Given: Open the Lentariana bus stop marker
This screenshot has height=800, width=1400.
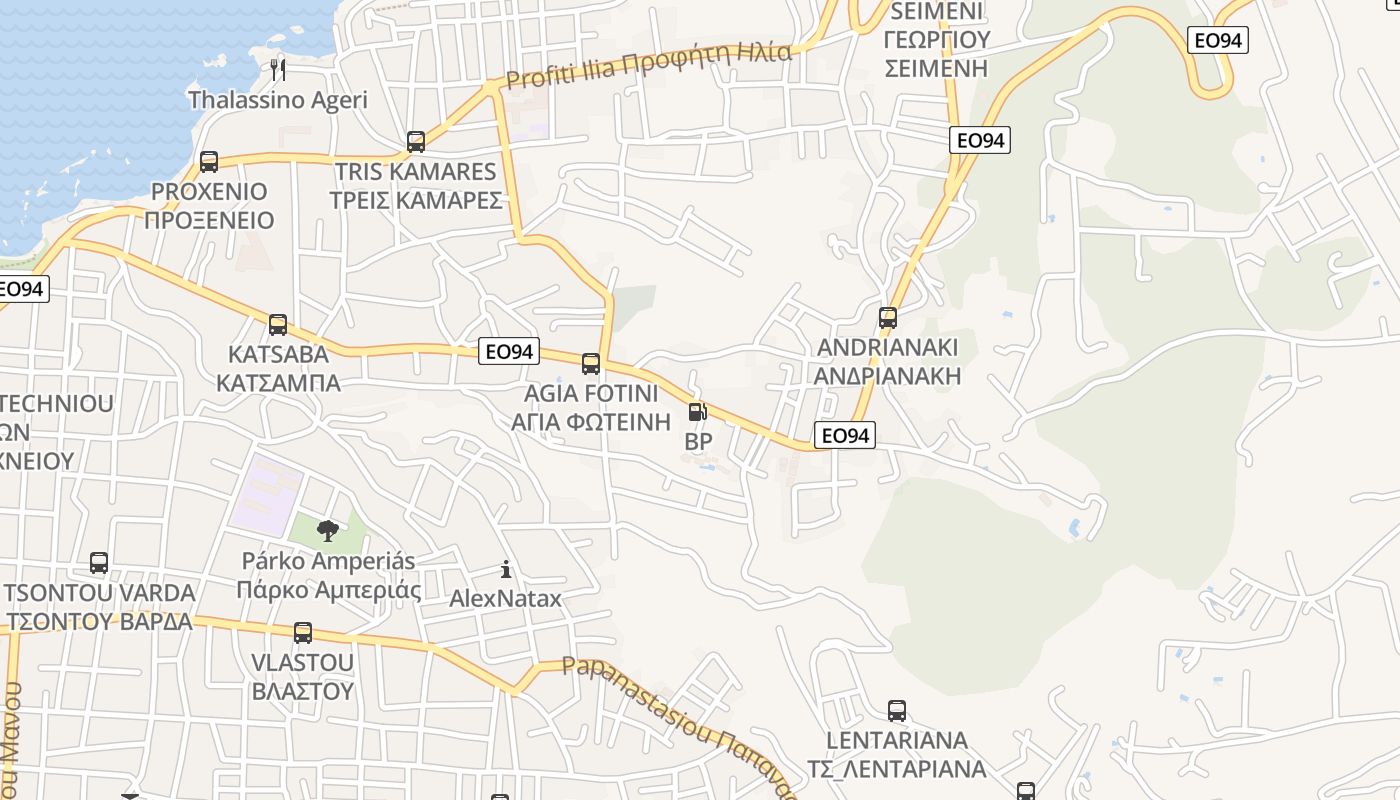Looking at the screenshot, I should (x=897, y=711).
